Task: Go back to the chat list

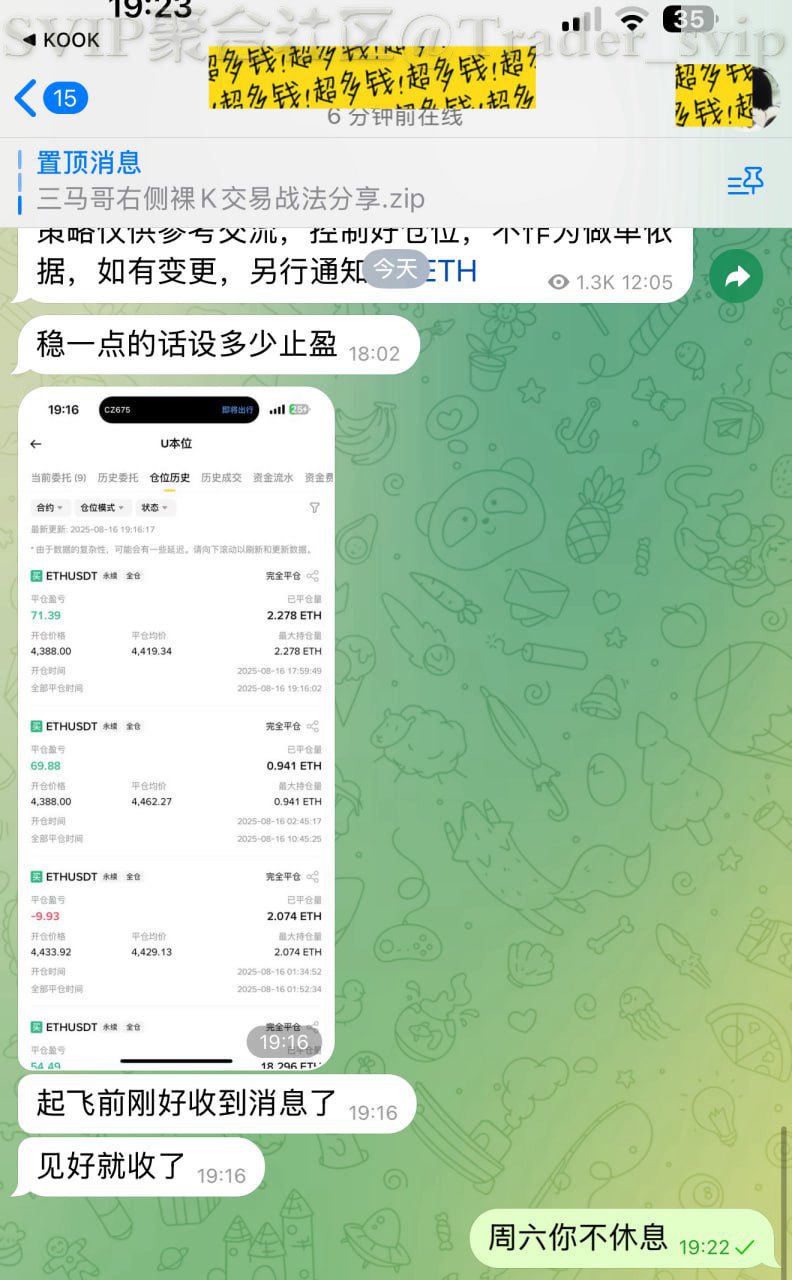Action: click(50, 98)
